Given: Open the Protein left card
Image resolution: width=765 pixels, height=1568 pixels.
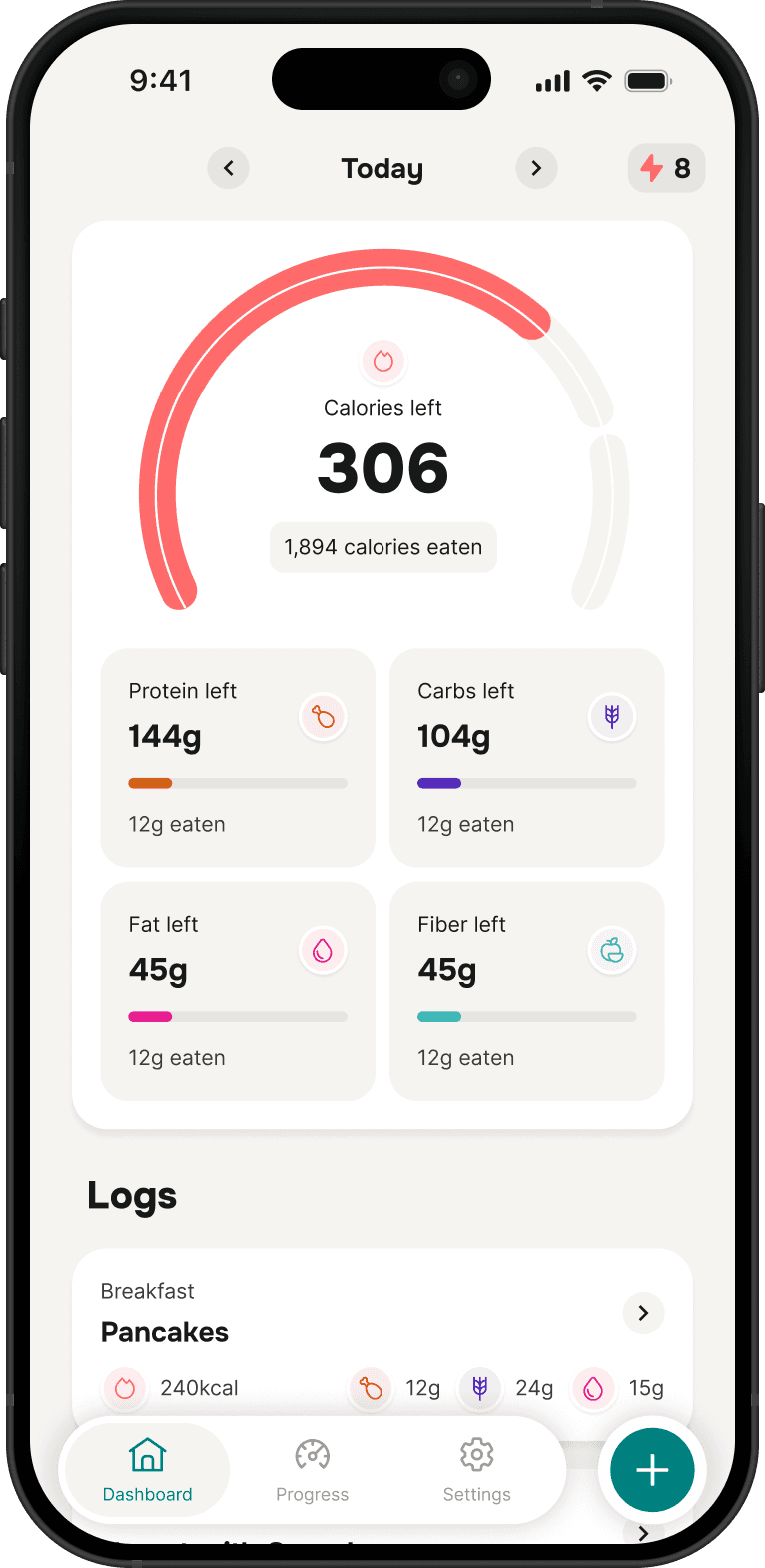Looking at the screenshot, I should [238, 758].
